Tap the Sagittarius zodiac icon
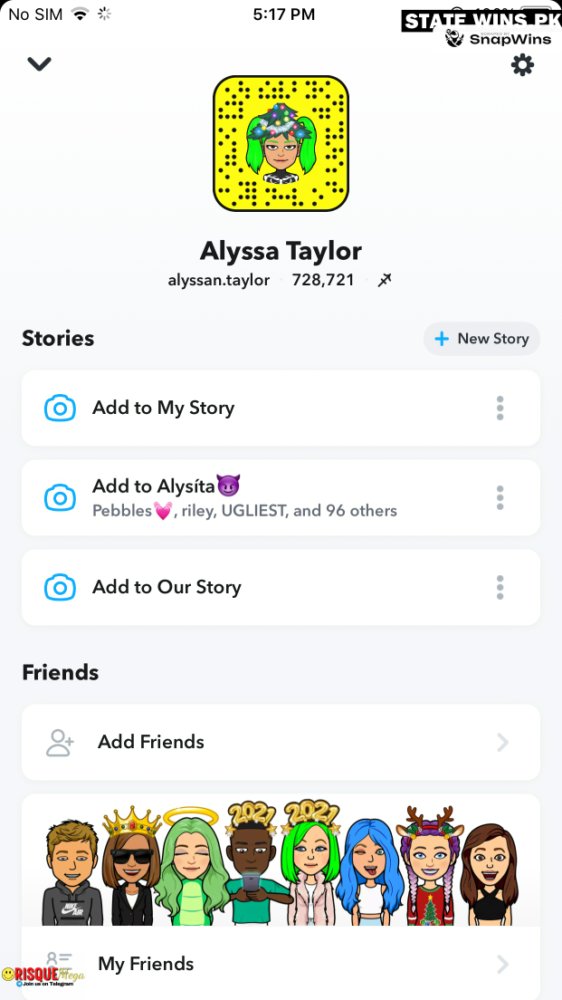The height and width of the screenshot is (1000, 562). 384,280
